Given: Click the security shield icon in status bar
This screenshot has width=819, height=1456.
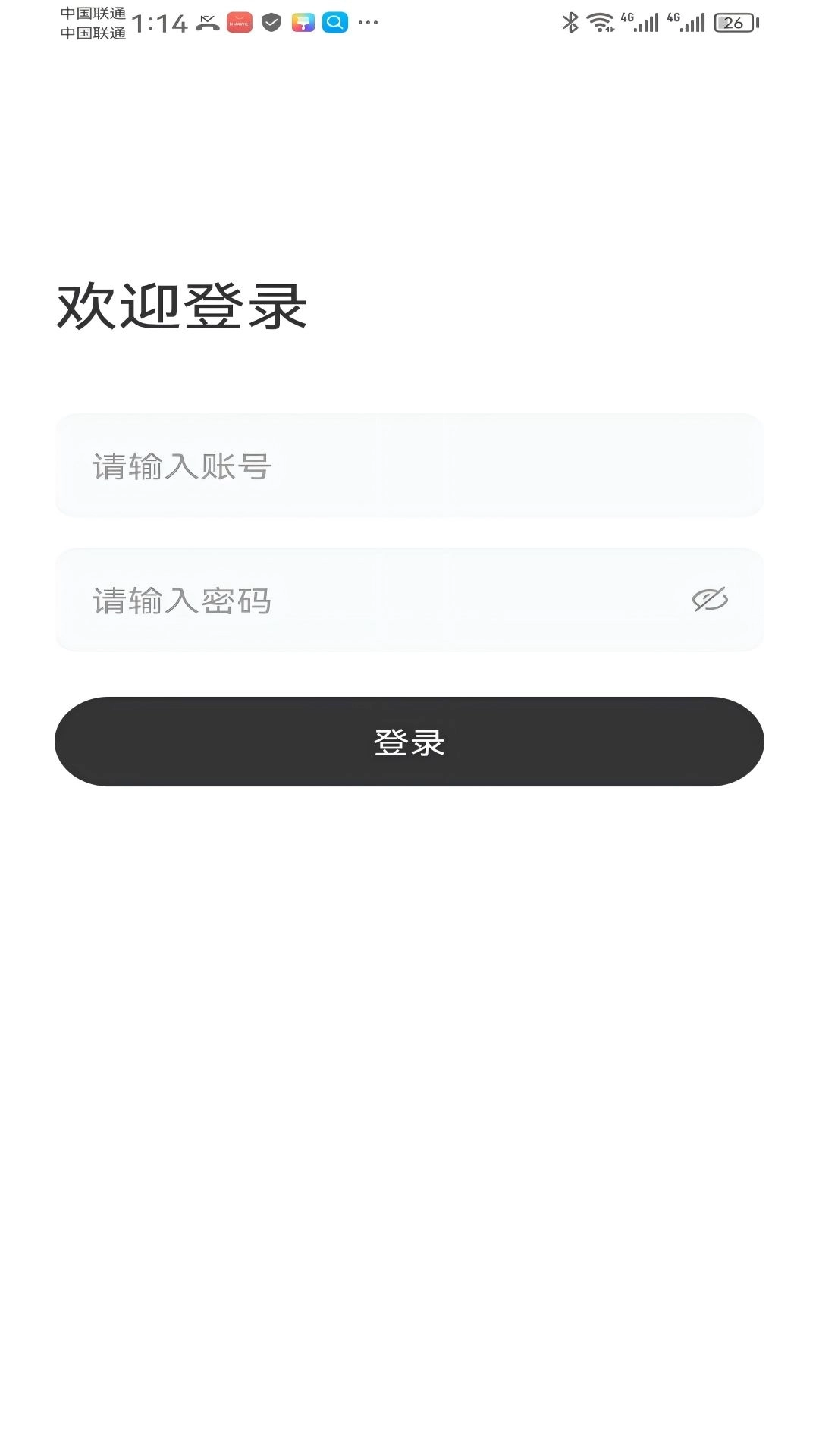Looking at the screenshot, I should pyautogui.click(x=271, y=23).
